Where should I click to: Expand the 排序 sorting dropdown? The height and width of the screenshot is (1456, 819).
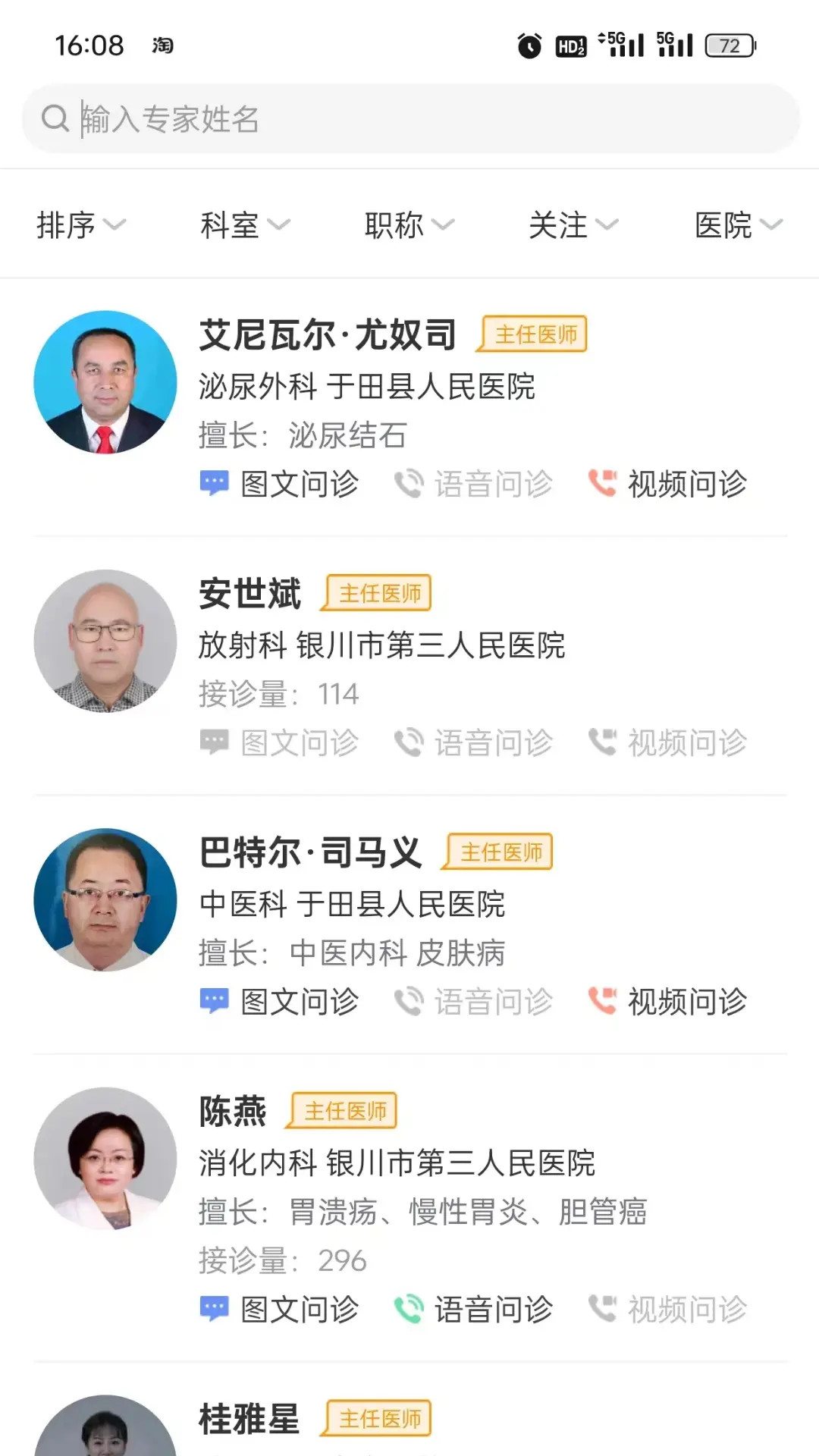click(x=81, y=225)
